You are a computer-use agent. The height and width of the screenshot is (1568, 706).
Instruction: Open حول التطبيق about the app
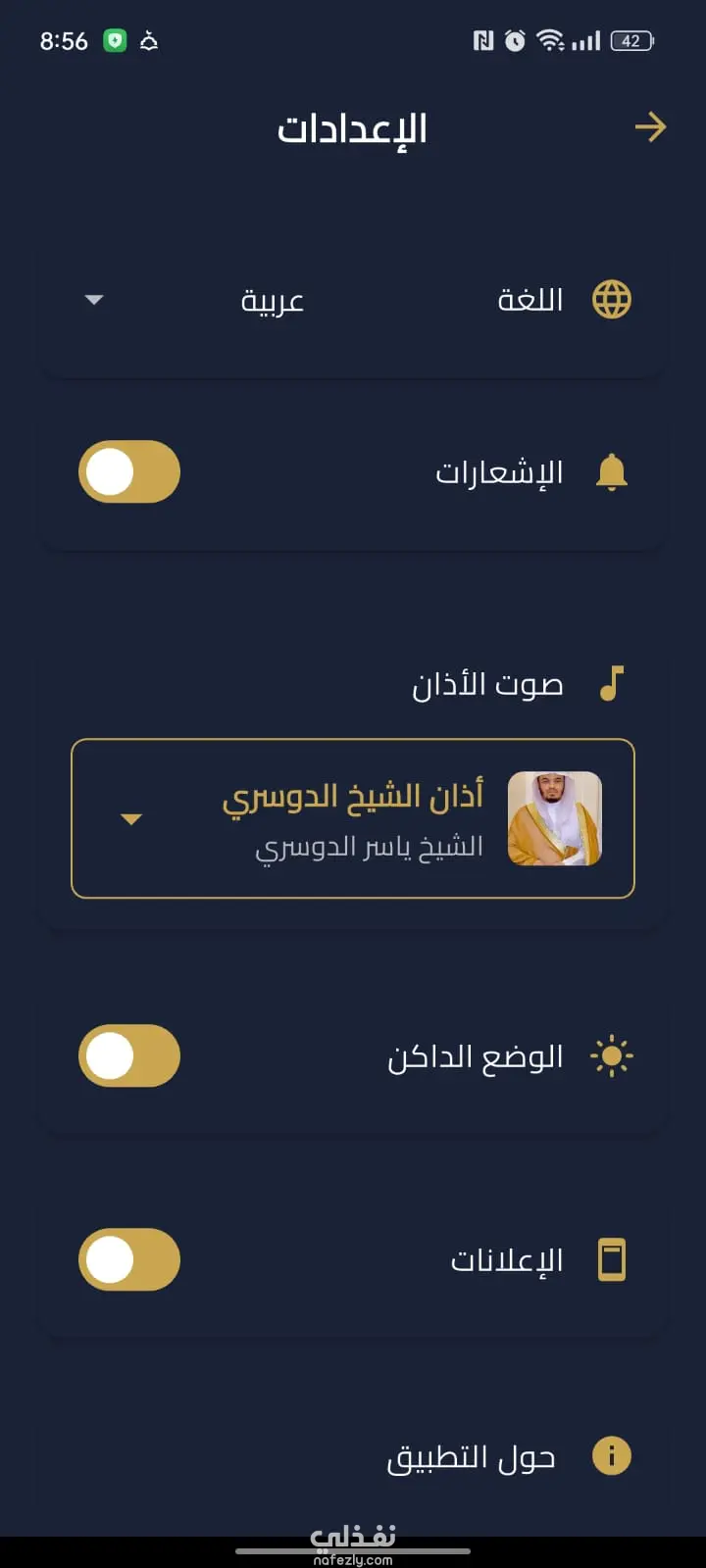[471, 1457]
